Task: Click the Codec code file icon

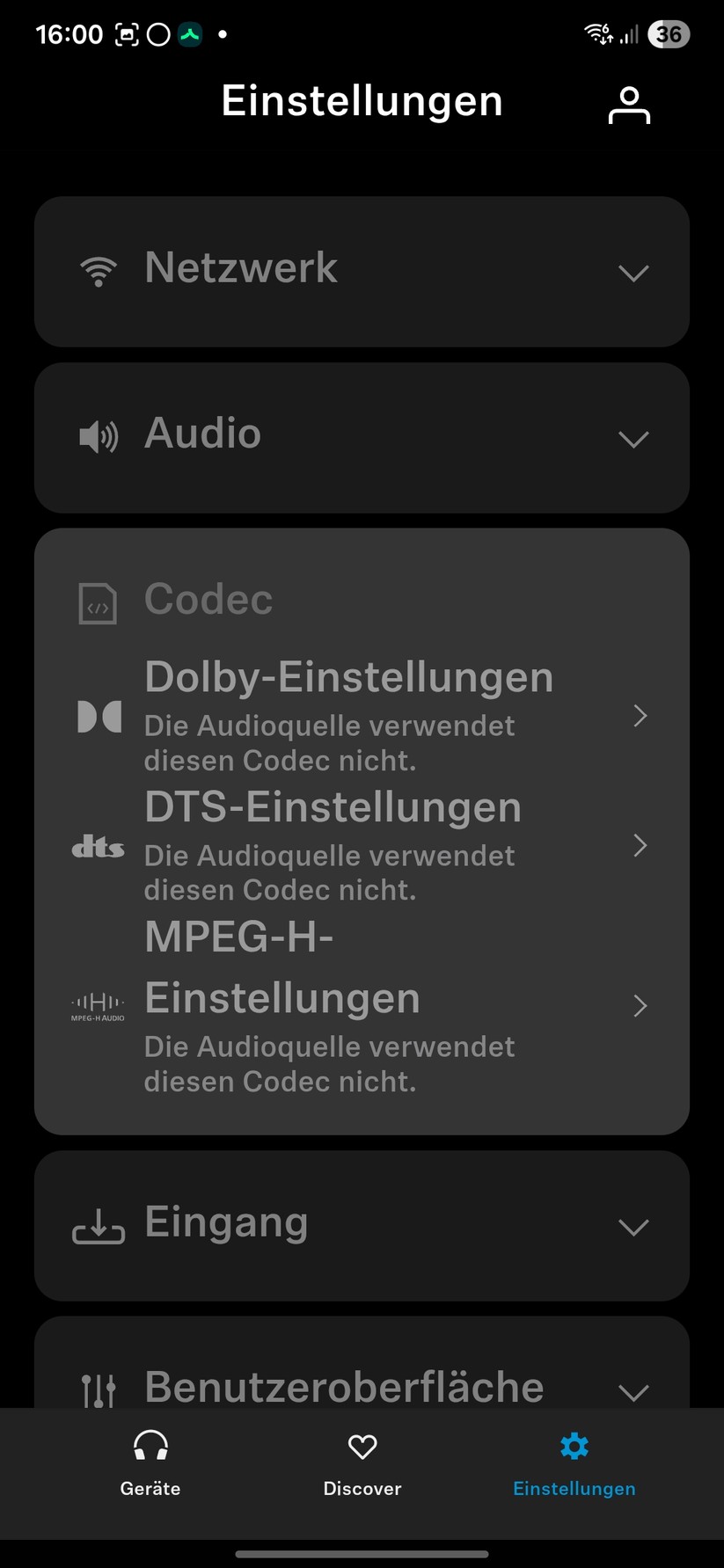Action: [98, 603]
